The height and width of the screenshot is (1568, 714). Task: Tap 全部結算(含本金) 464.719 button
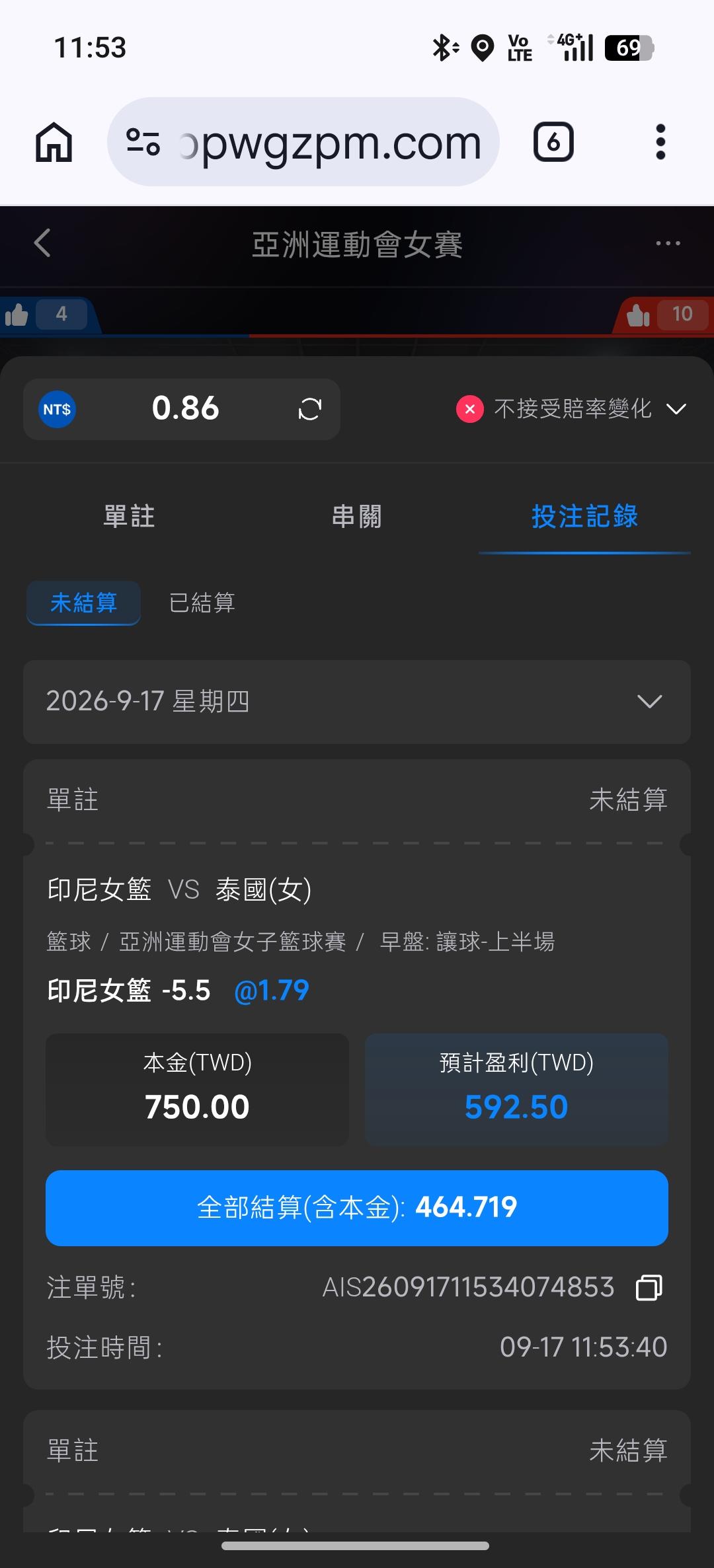pos(357,1208)
